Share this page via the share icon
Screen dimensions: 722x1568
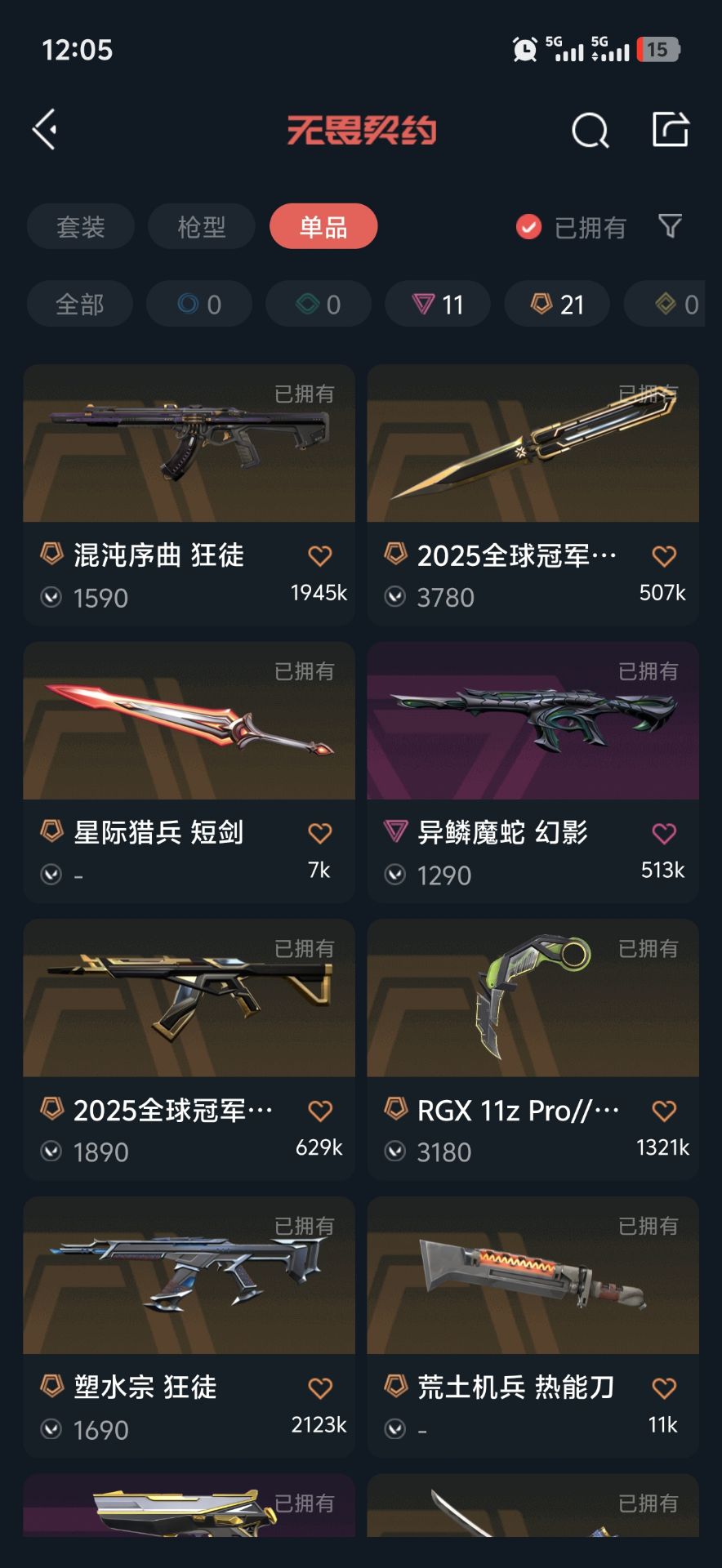point(671,130)
